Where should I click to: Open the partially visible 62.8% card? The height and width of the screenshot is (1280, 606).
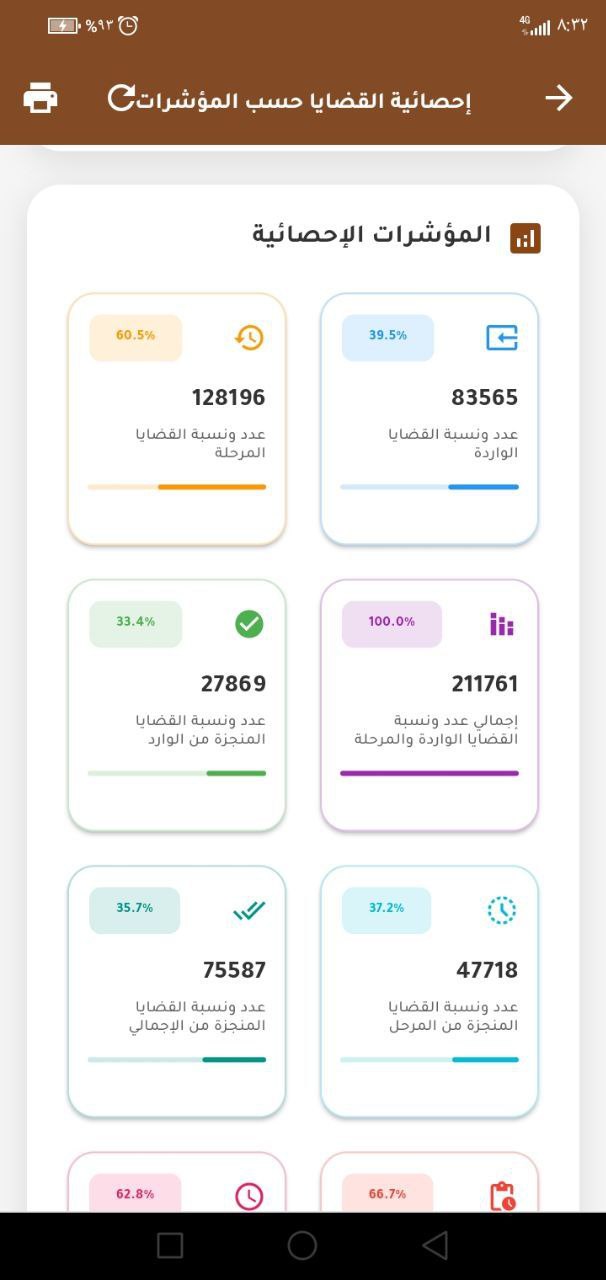[177, 1185]
